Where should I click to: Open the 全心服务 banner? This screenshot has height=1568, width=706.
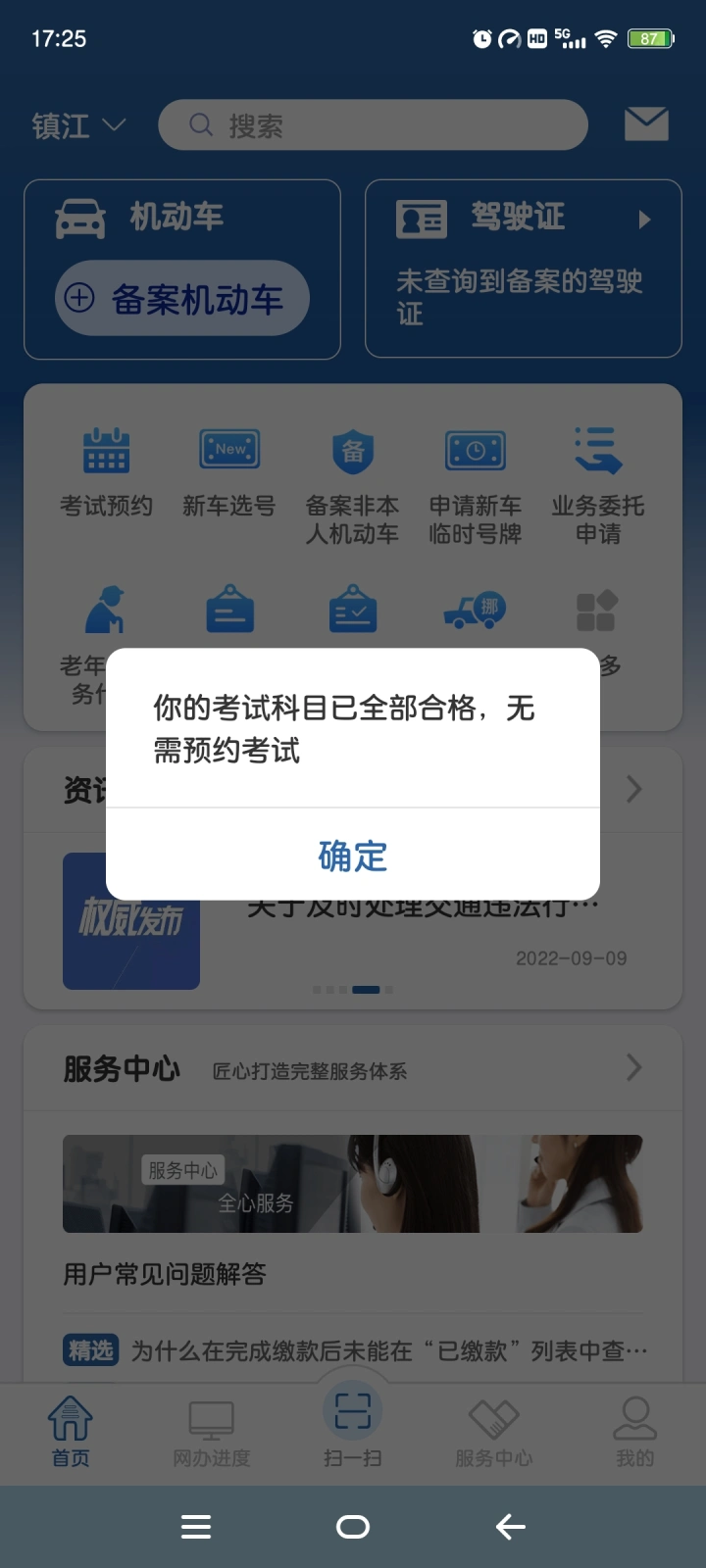(x=353, y=1183)
